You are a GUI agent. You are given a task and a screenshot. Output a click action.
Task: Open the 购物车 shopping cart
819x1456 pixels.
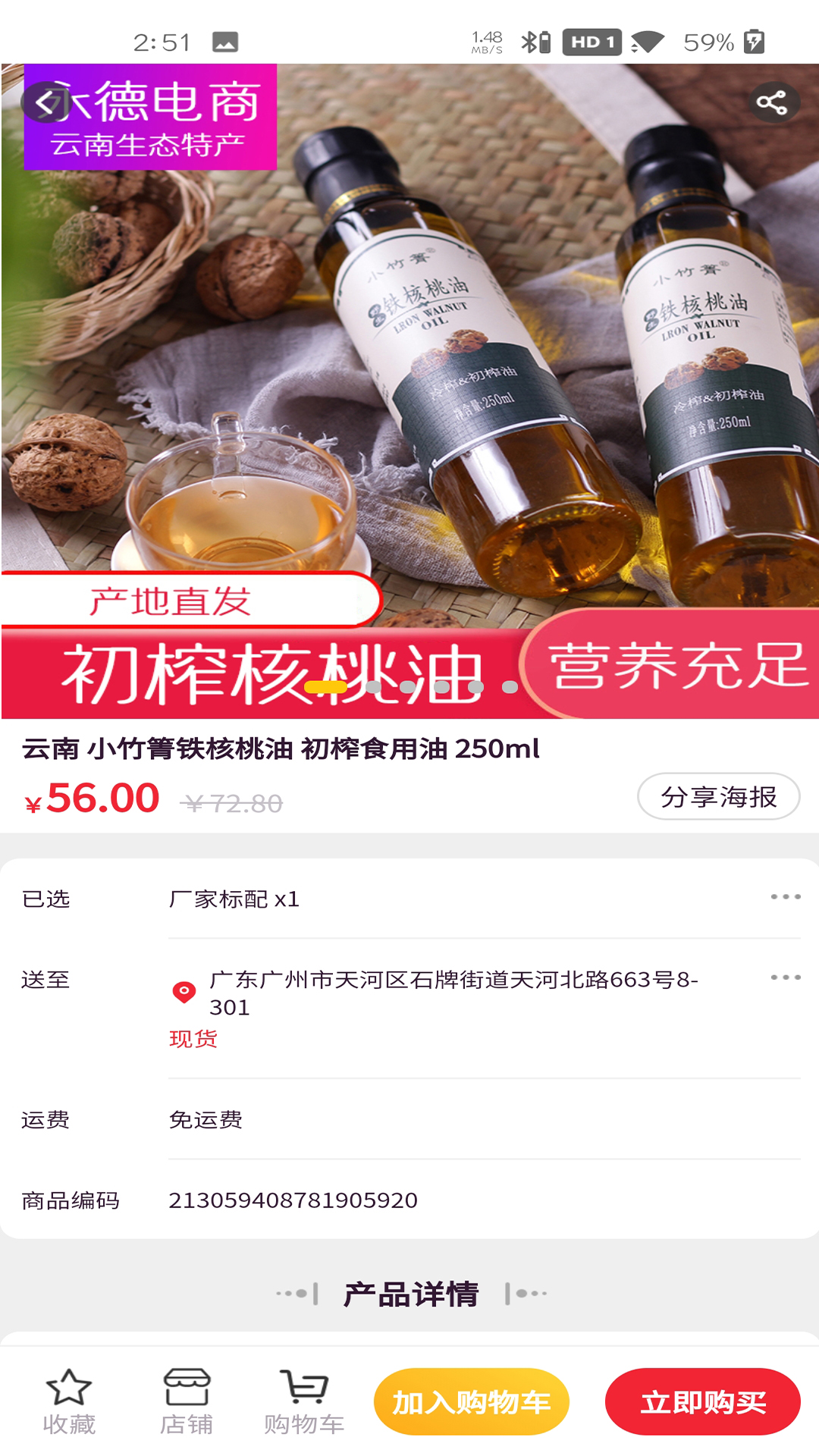pyautogui.click(x=304, y=1402)
